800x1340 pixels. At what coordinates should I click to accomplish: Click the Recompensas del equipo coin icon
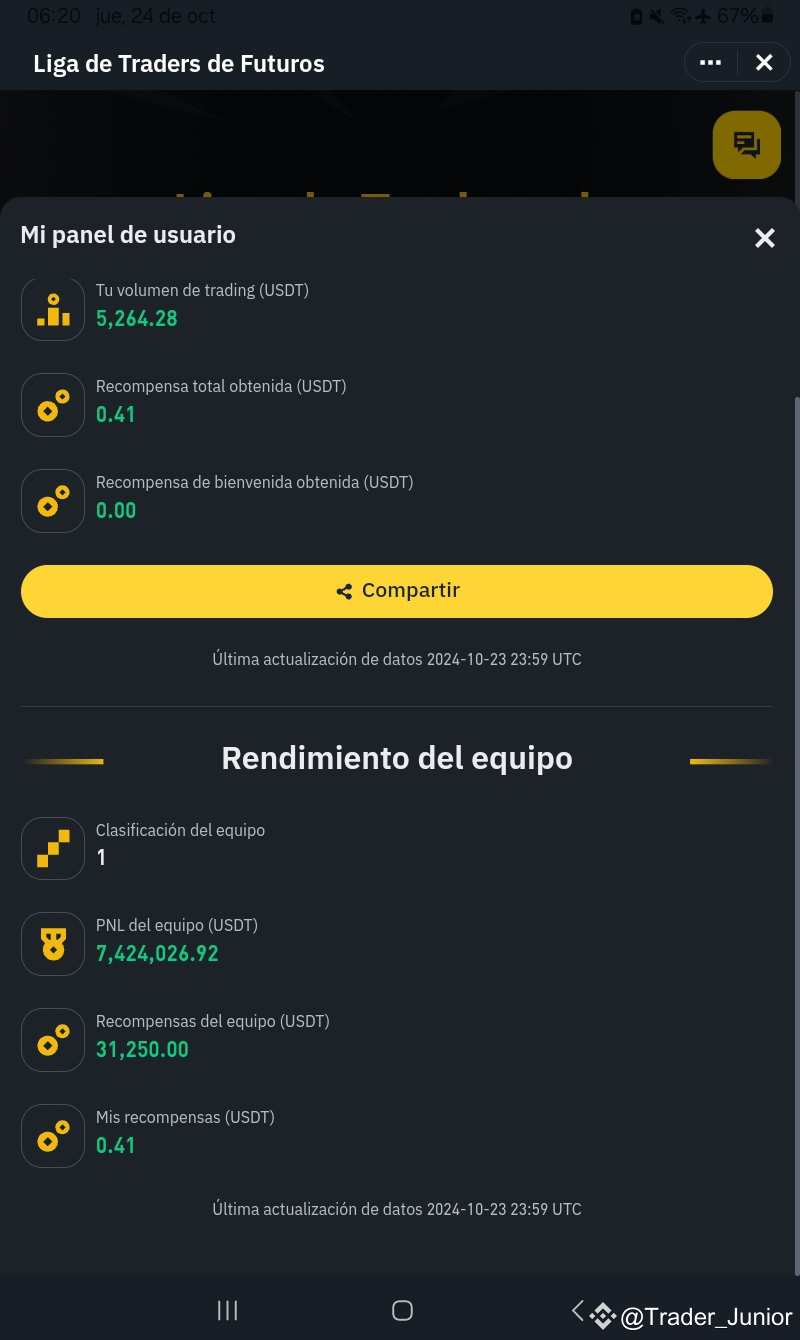(52, 1039)
